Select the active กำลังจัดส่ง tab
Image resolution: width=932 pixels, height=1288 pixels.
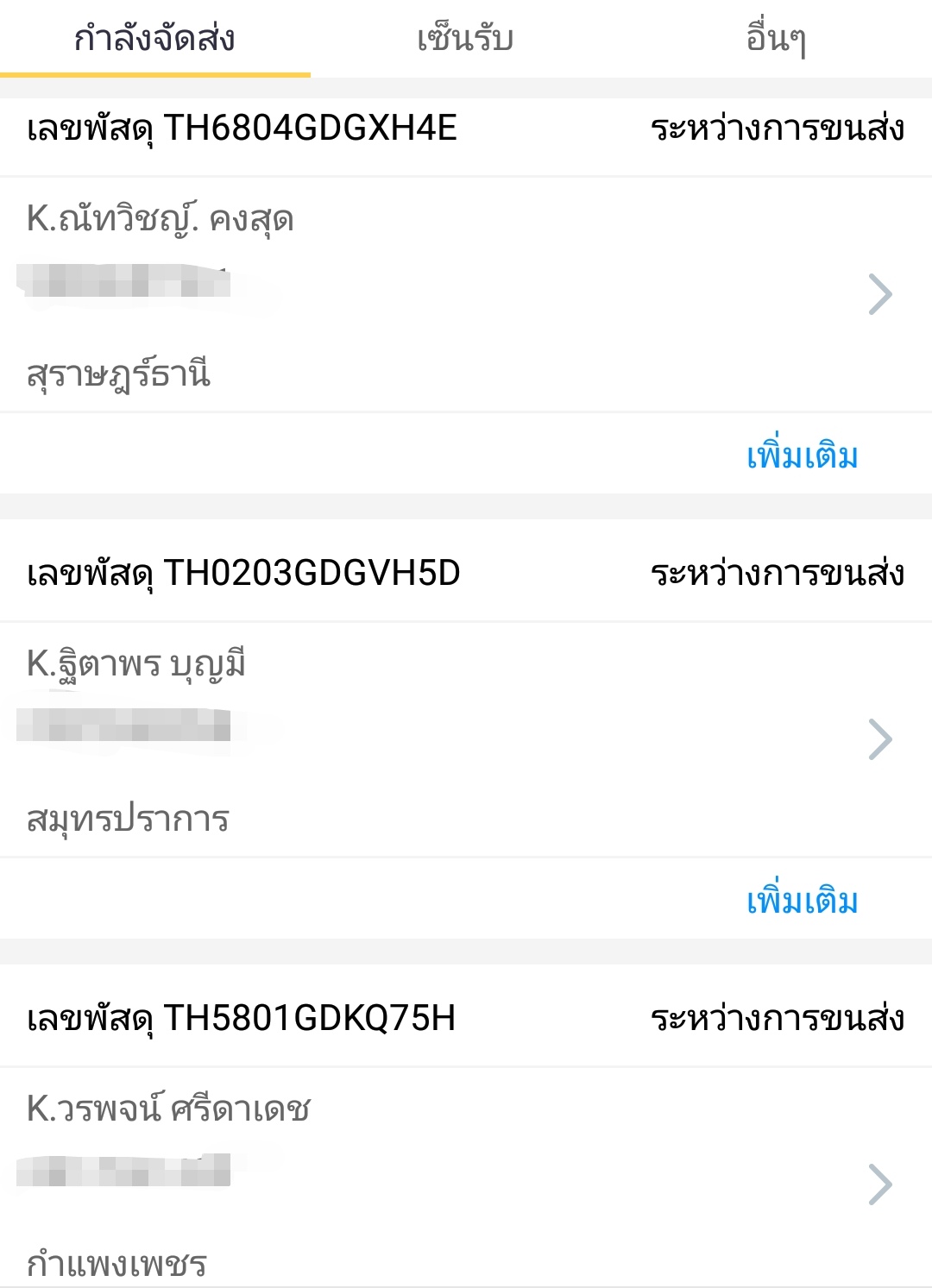tap(155, 38)
